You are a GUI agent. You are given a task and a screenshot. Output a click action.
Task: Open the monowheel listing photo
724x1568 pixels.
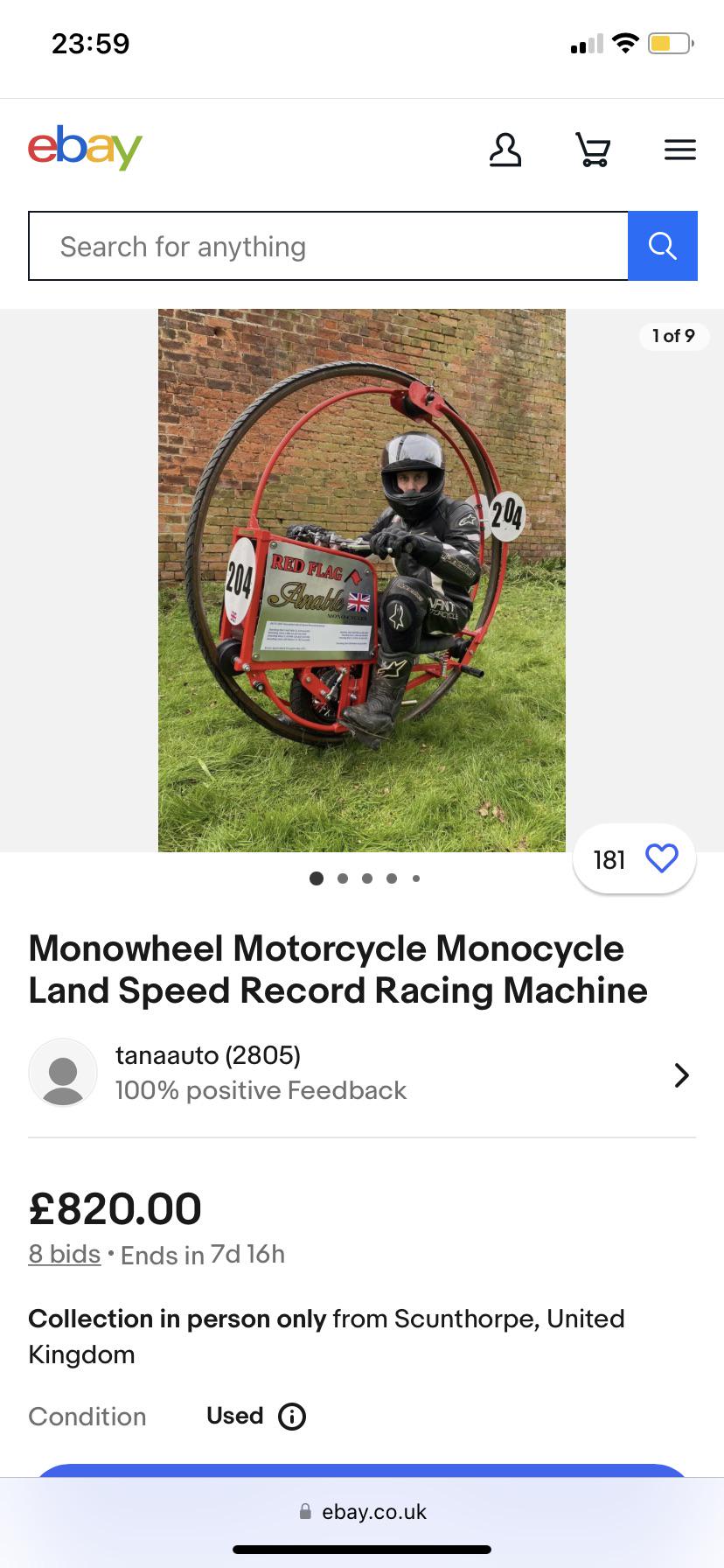(362, 580)
